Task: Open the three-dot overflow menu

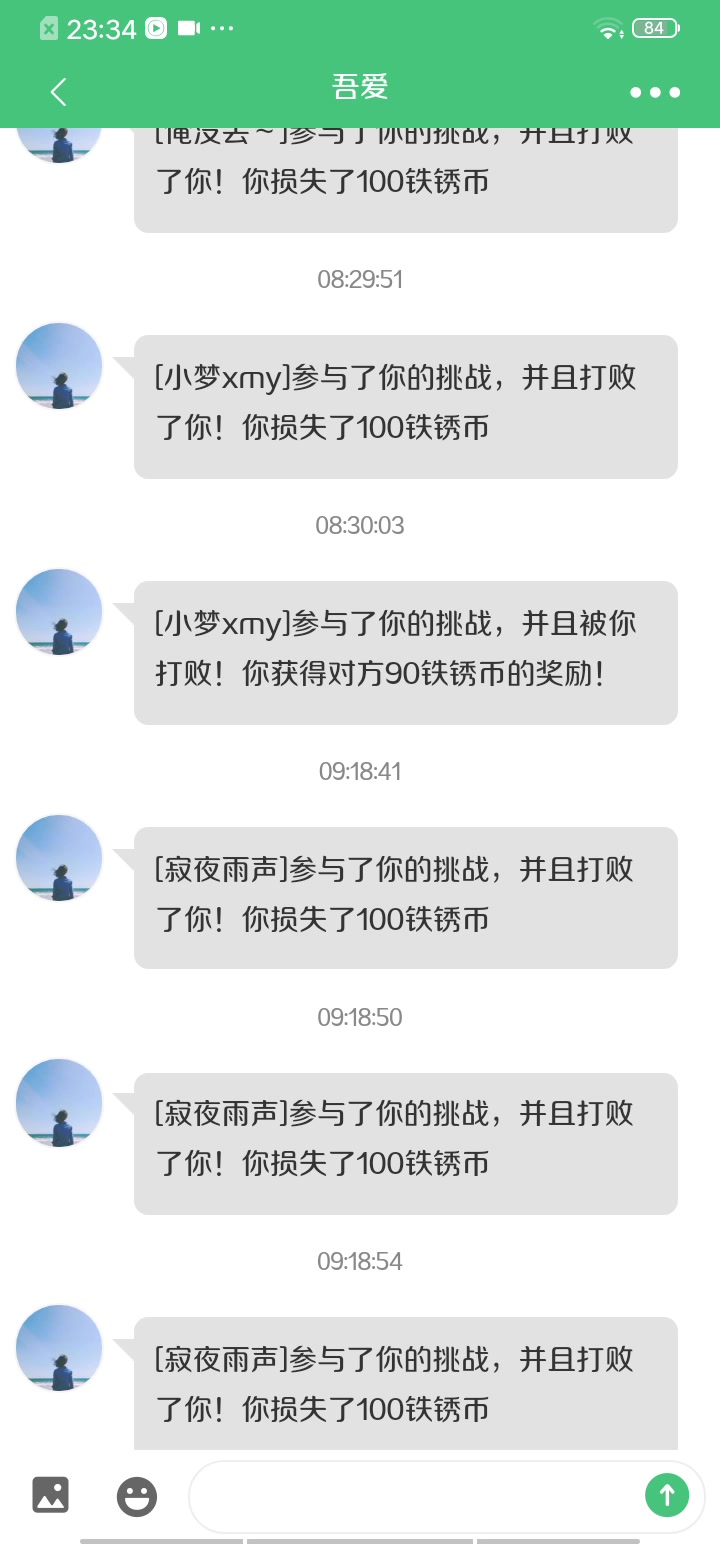Action: tap(655, 91)
